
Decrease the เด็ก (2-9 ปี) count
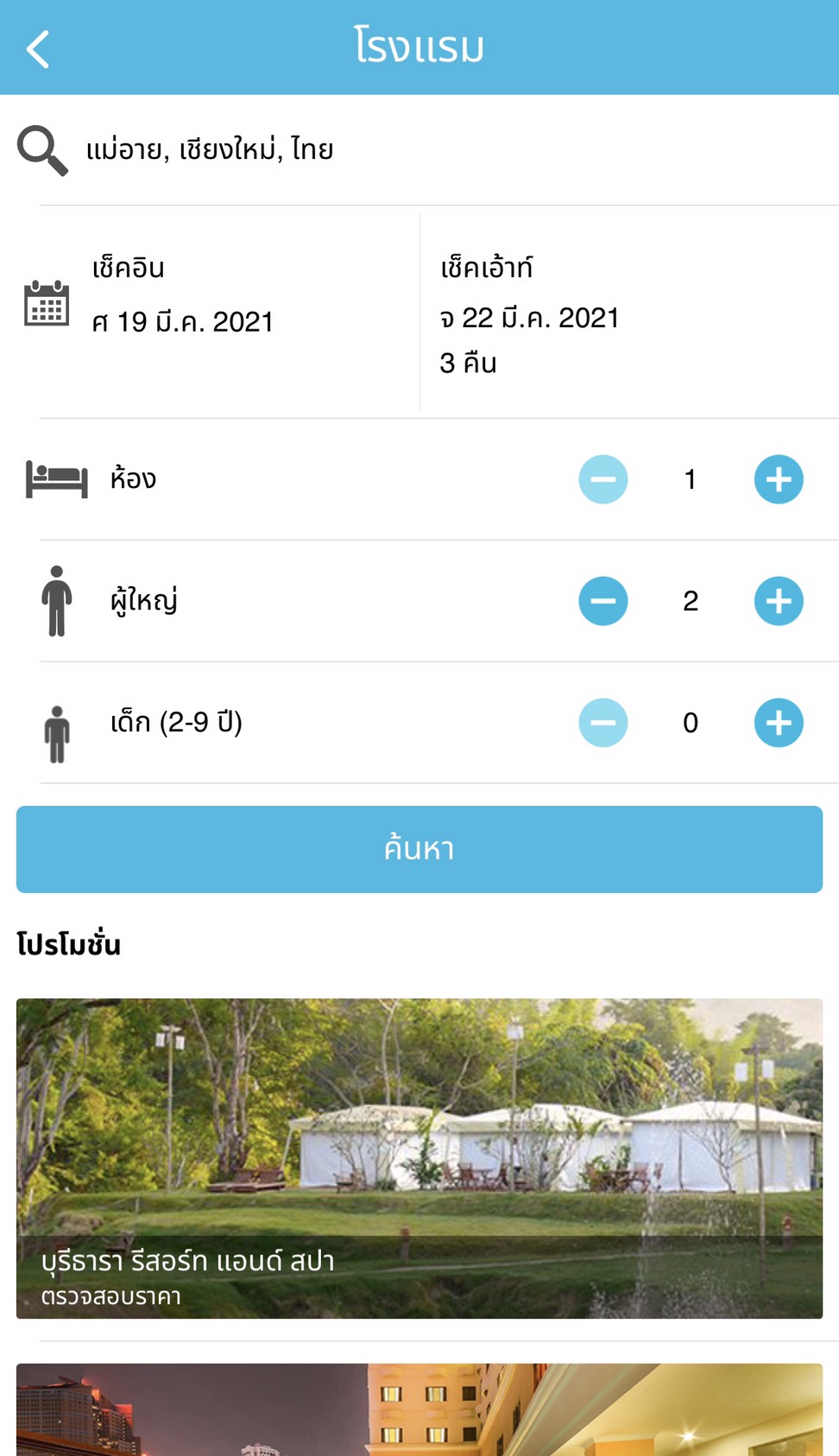(603, 723)
